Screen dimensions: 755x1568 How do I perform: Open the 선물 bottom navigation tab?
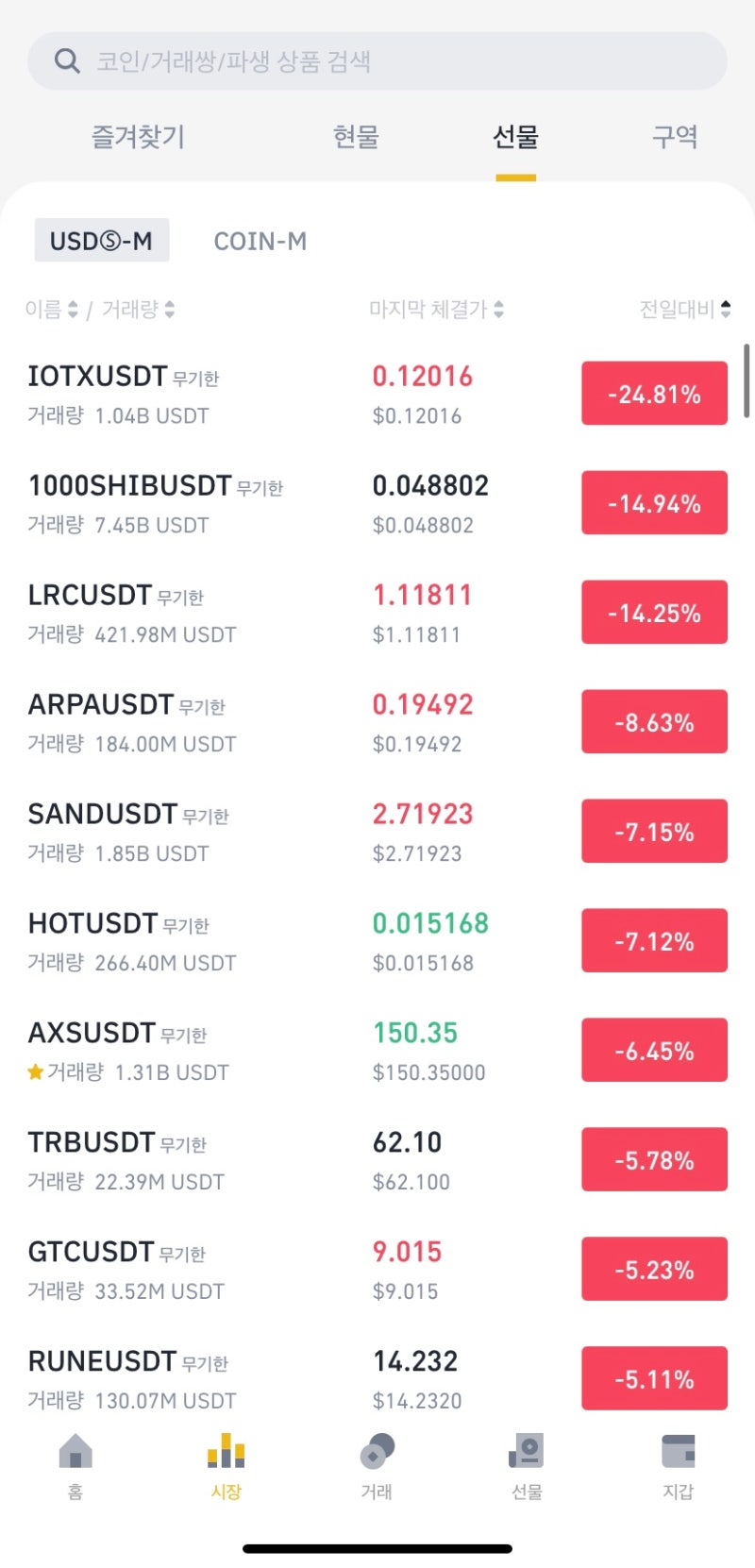527,1466
